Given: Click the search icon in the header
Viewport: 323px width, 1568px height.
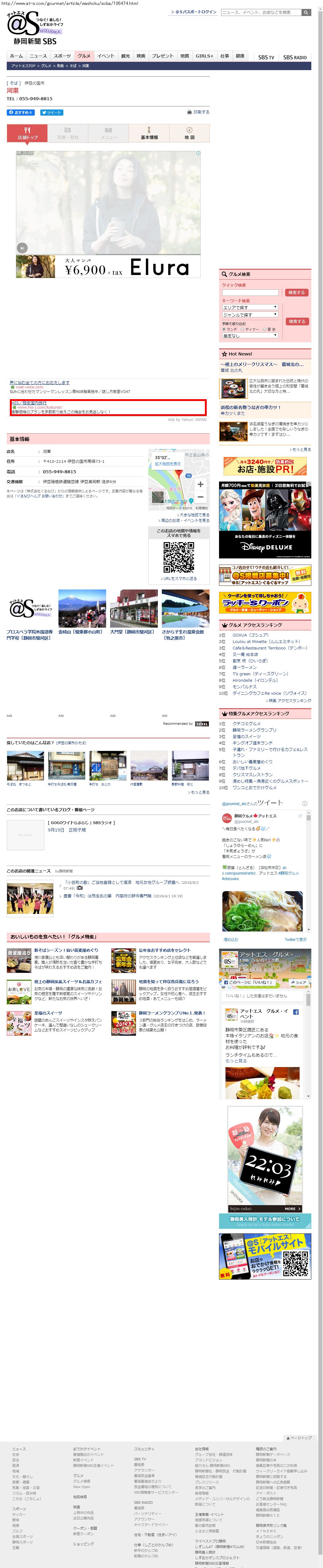Looking at the screenshot, I should click(306, 12).
